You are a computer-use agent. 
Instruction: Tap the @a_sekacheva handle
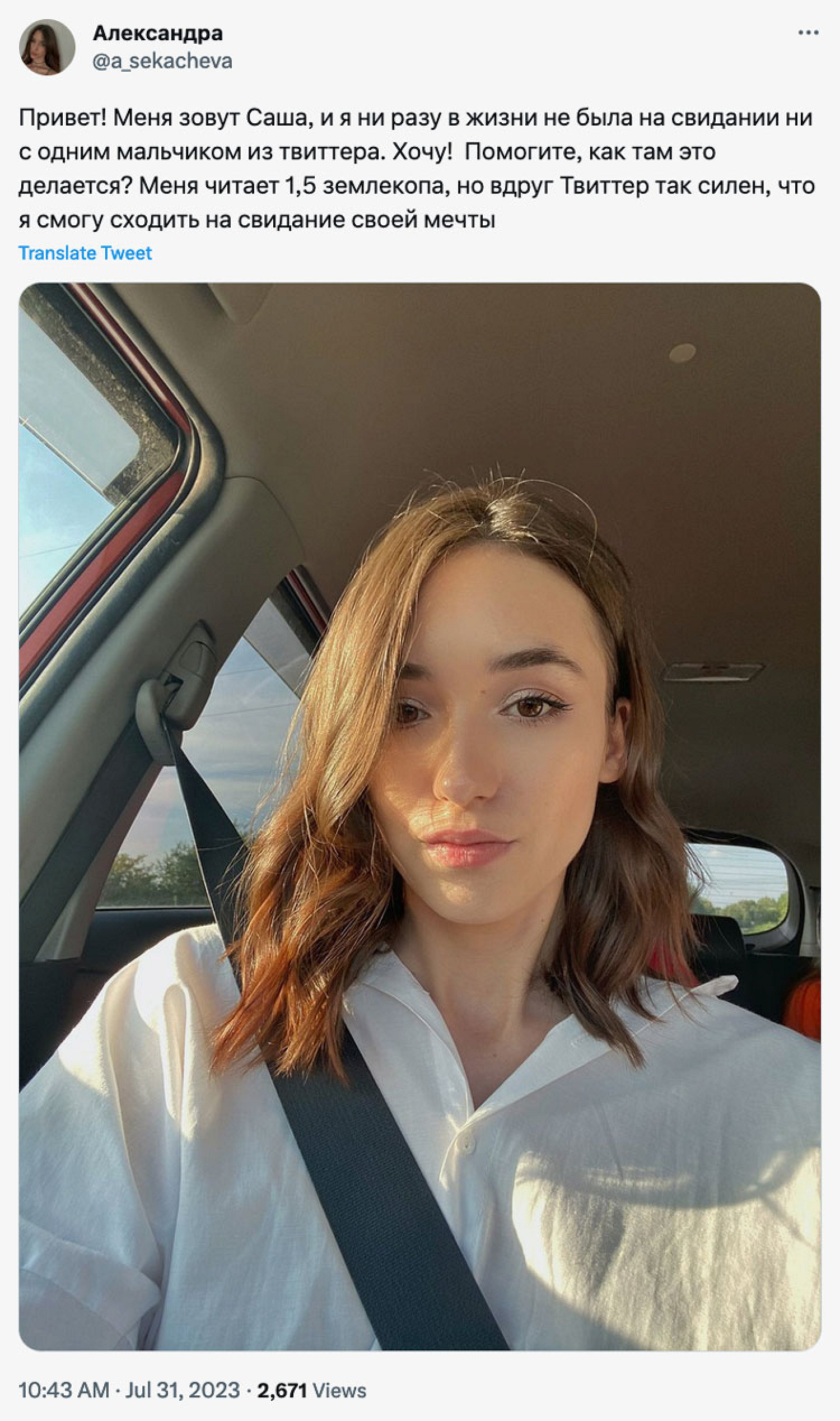point(162,61)
